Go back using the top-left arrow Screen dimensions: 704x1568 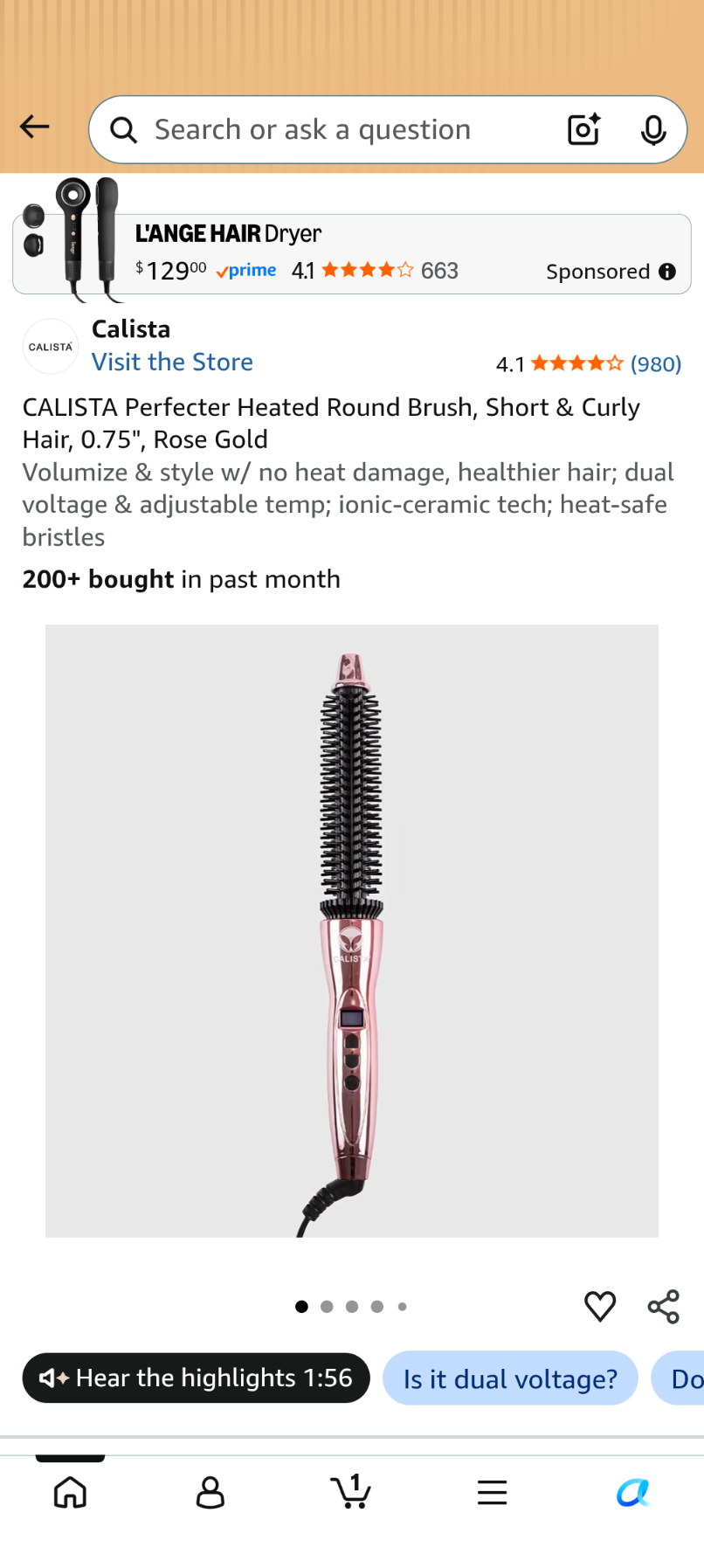coord(35,128)
